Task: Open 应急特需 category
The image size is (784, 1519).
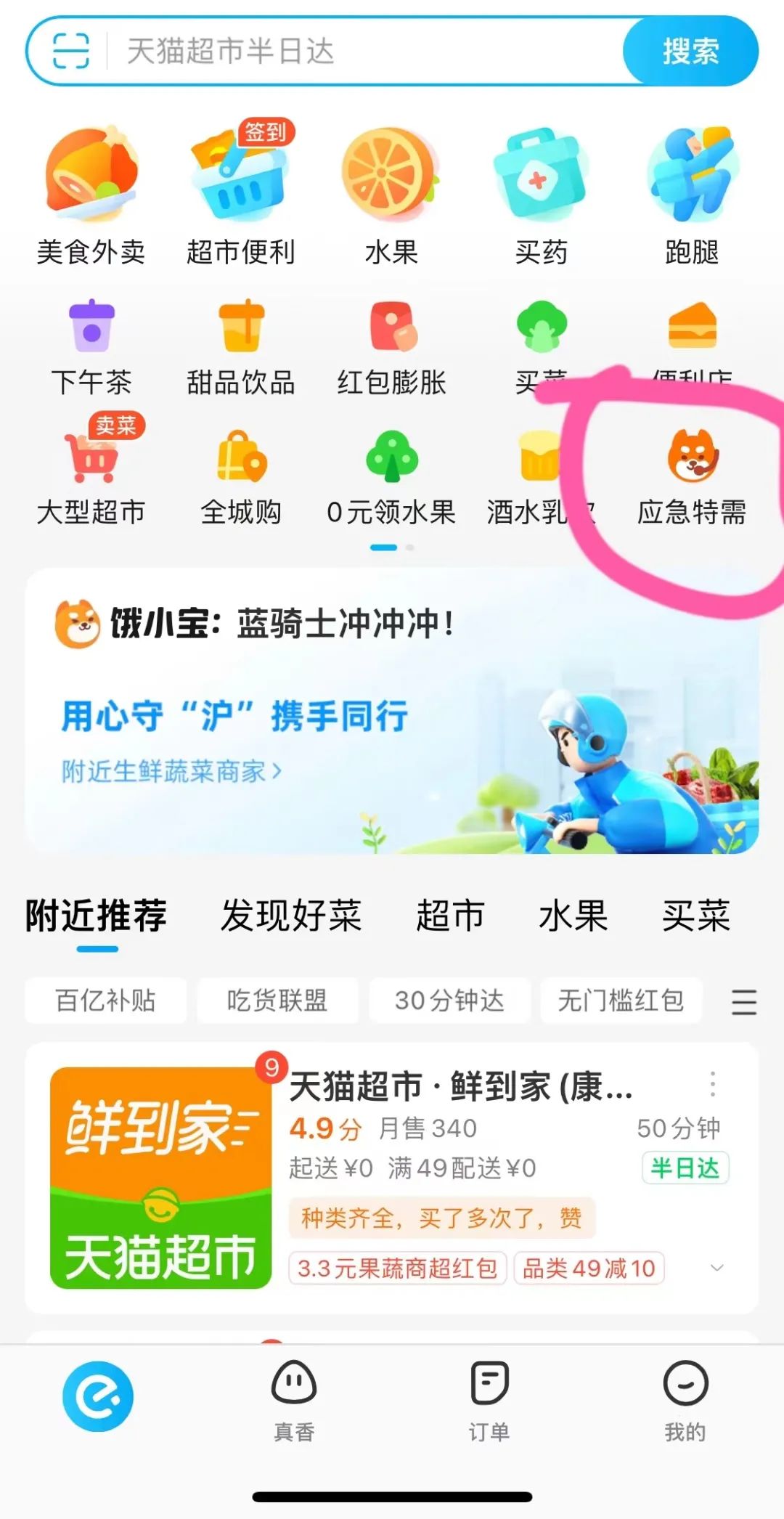Action: [x=692, y=476]
